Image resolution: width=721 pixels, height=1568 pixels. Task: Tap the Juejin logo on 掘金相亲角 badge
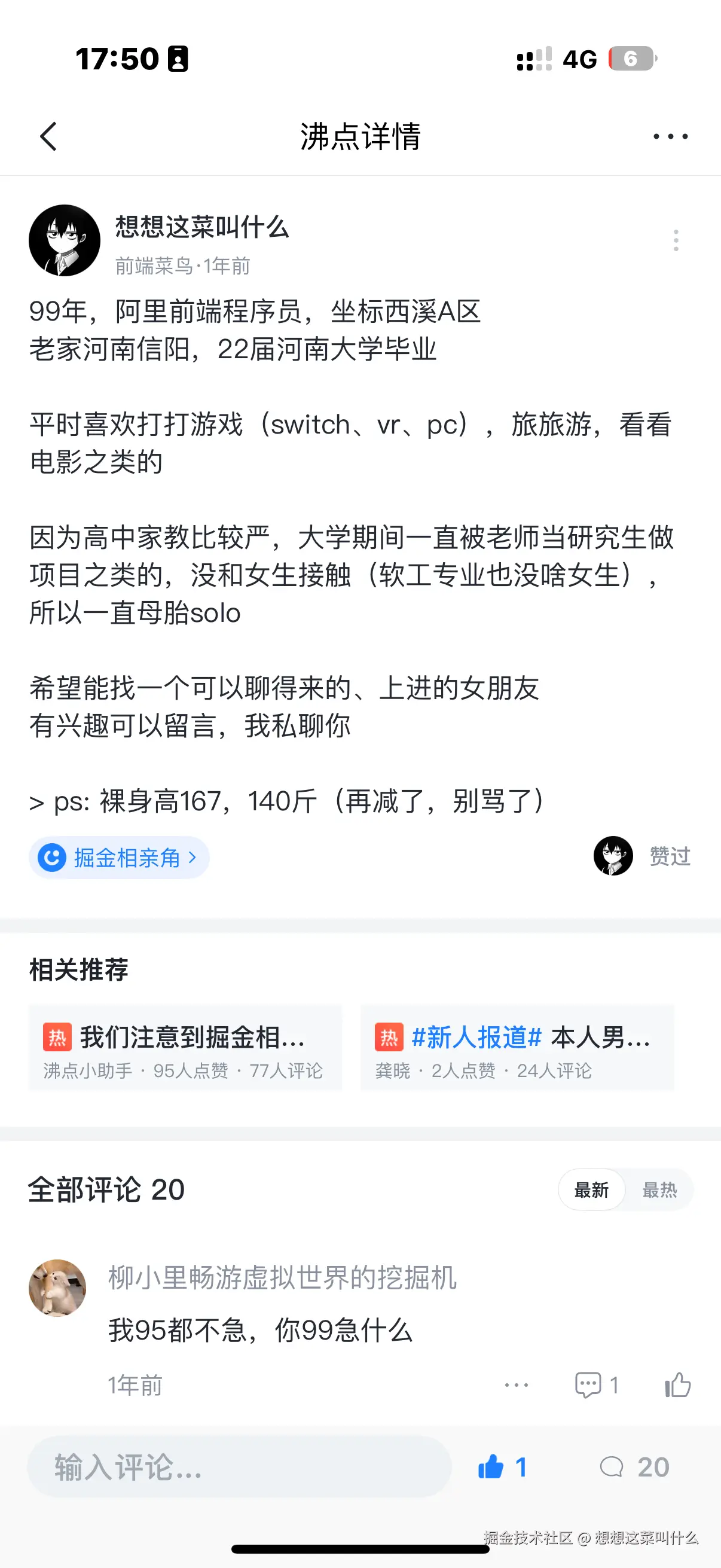(53, 857)
